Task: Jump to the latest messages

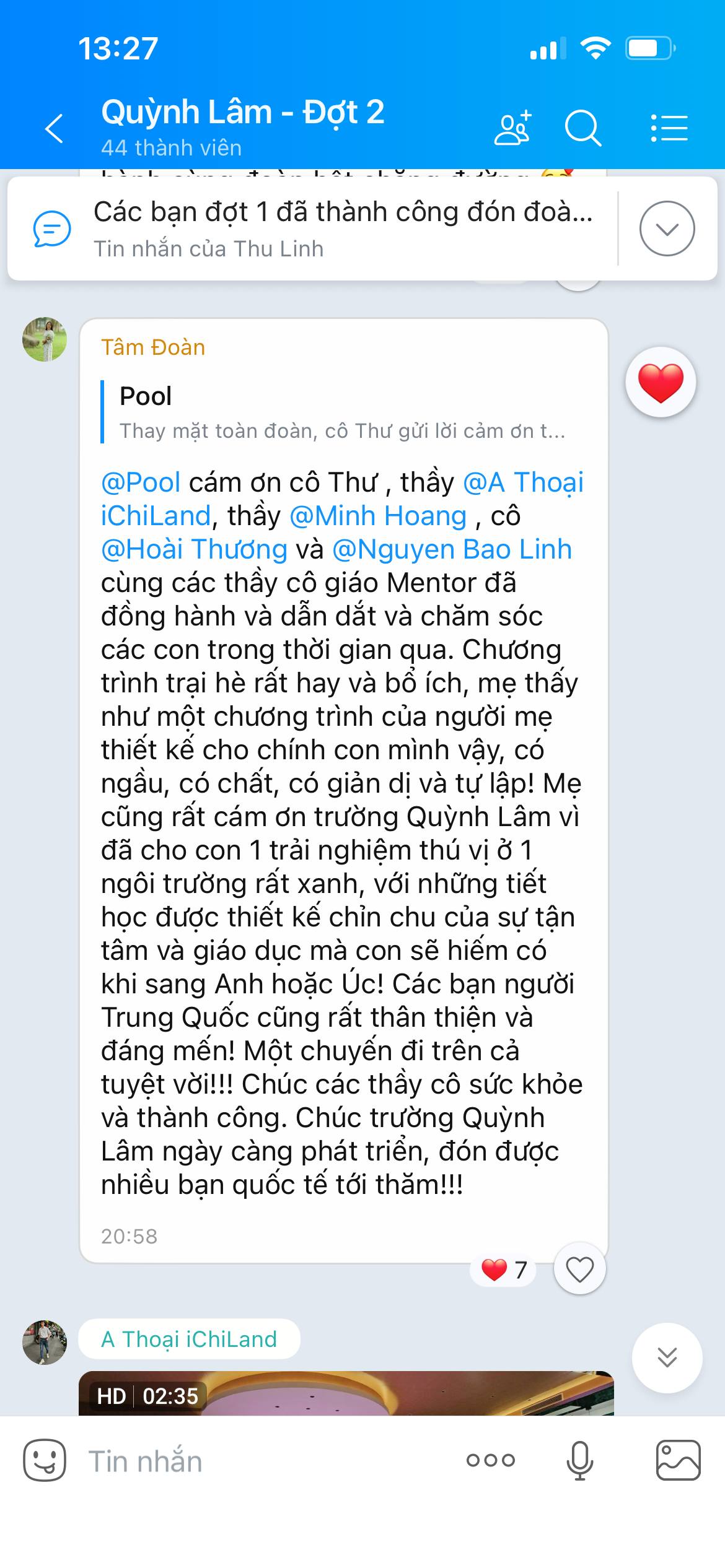Action: tap(667, 1357)
